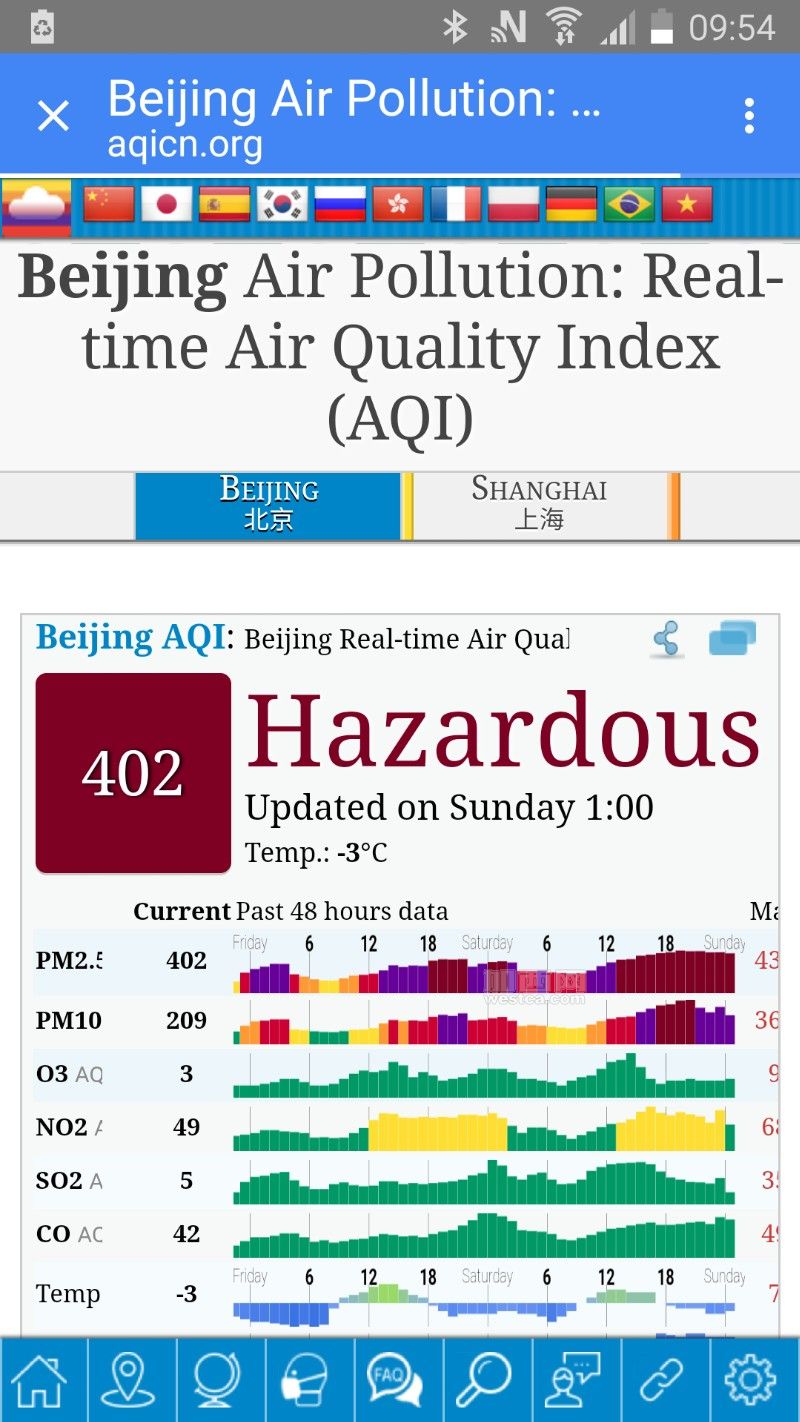Open the globe world view
Image resolution: width=800 pixels, height=1422 pixels.
pyautogui.click(x=217, y=1380)
